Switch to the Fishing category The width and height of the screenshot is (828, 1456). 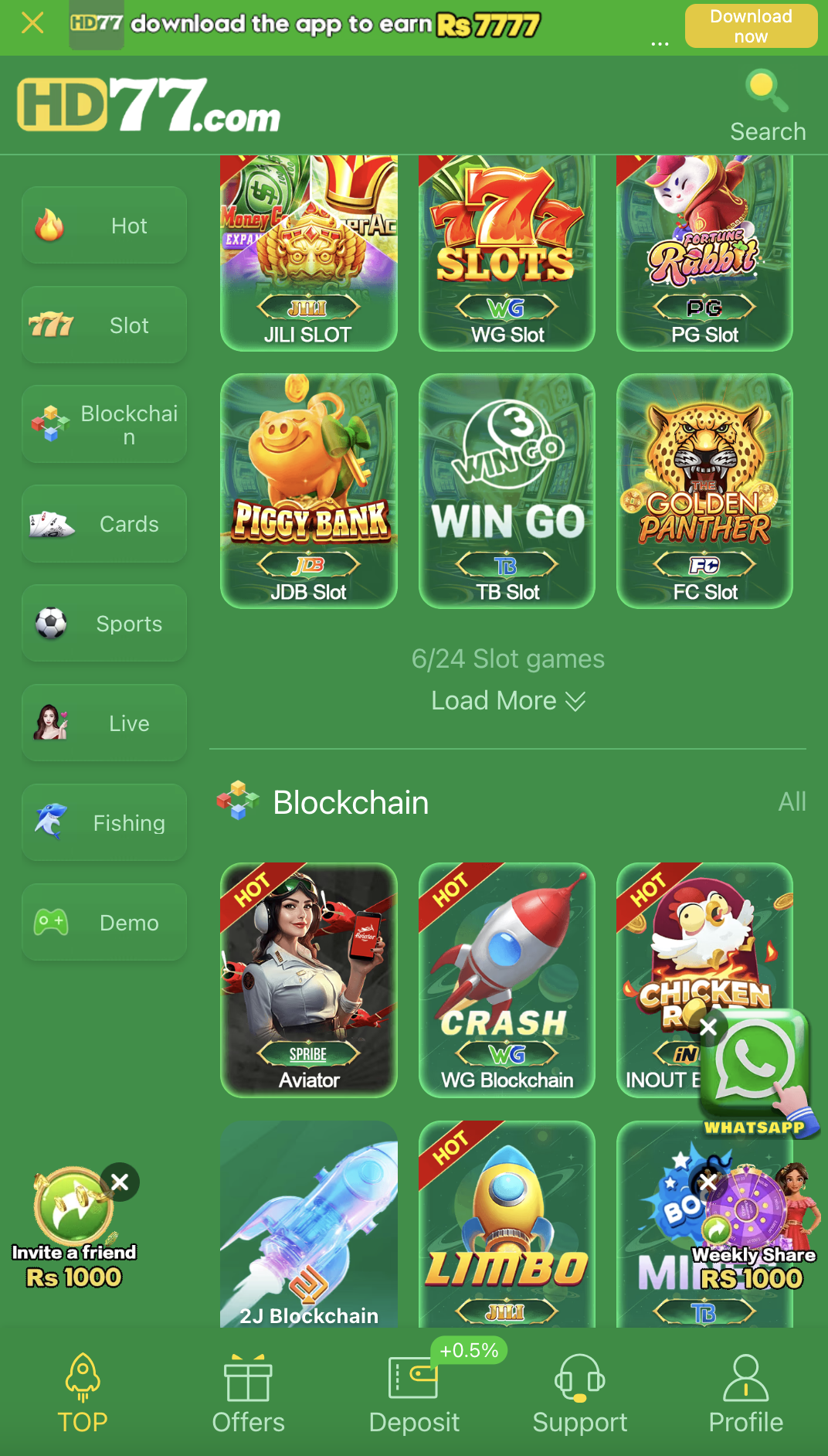pos(104,823)
